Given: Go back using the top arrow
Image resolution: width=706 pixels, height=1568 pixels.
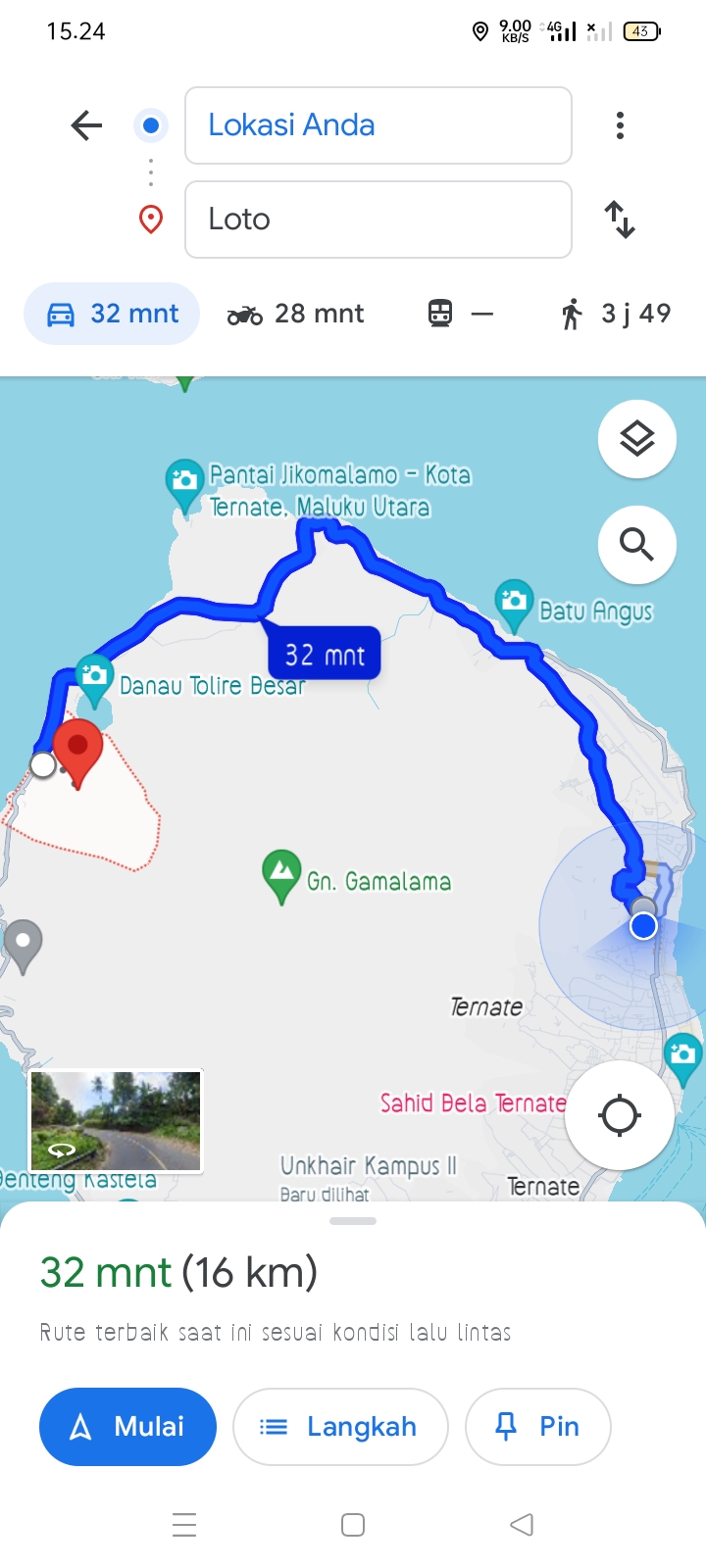Looking at the screenshot, I should pyautogui.click(x=86, y=125).
